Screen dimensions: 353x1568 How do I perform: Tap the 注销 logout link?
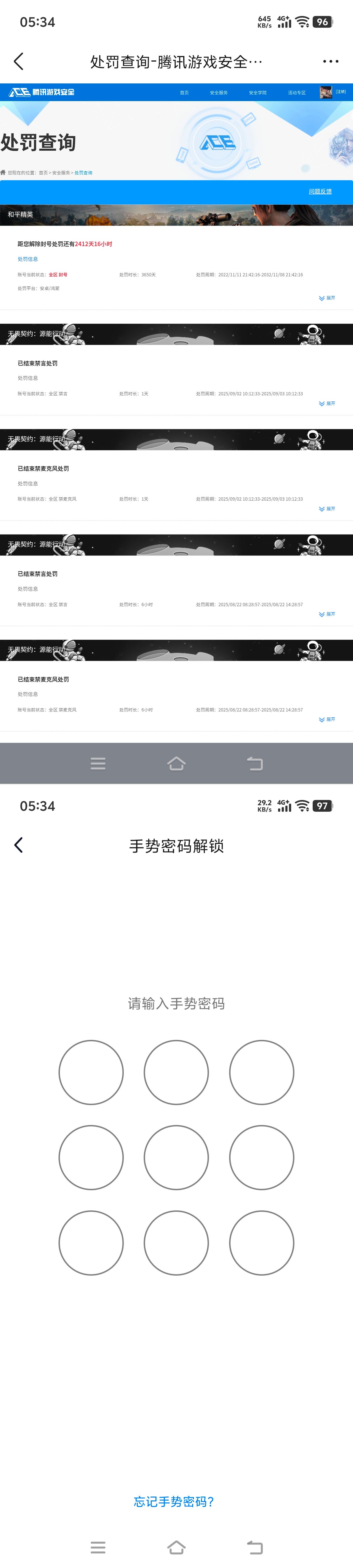click(341, 92)
